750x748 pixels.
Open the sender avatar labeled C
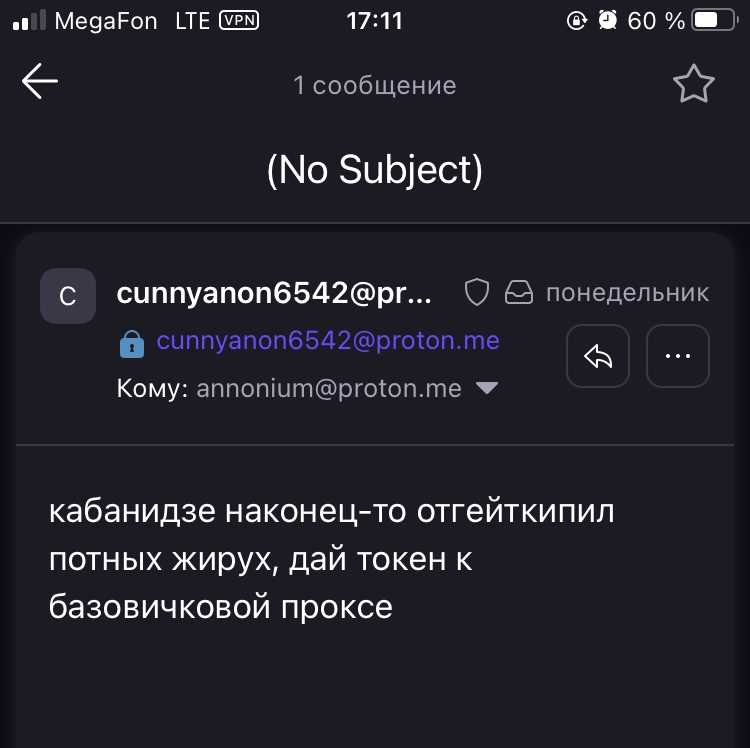coord(68,296)
